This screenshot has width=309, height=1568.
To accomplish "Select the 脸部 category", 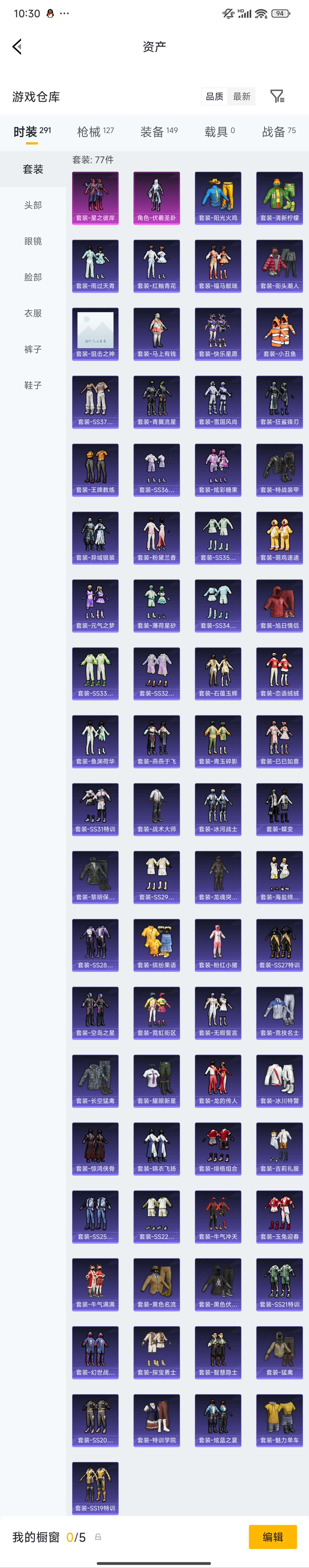I will click(33, 277).
